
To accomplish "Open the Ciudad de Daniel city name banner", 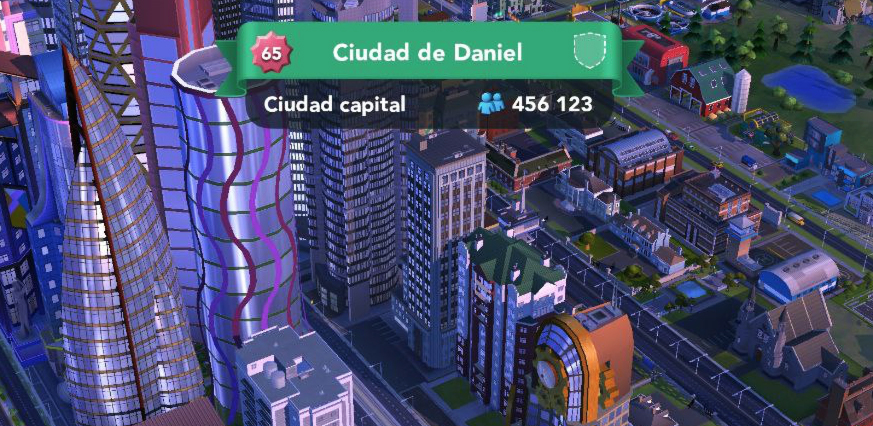I will point(427,52).
